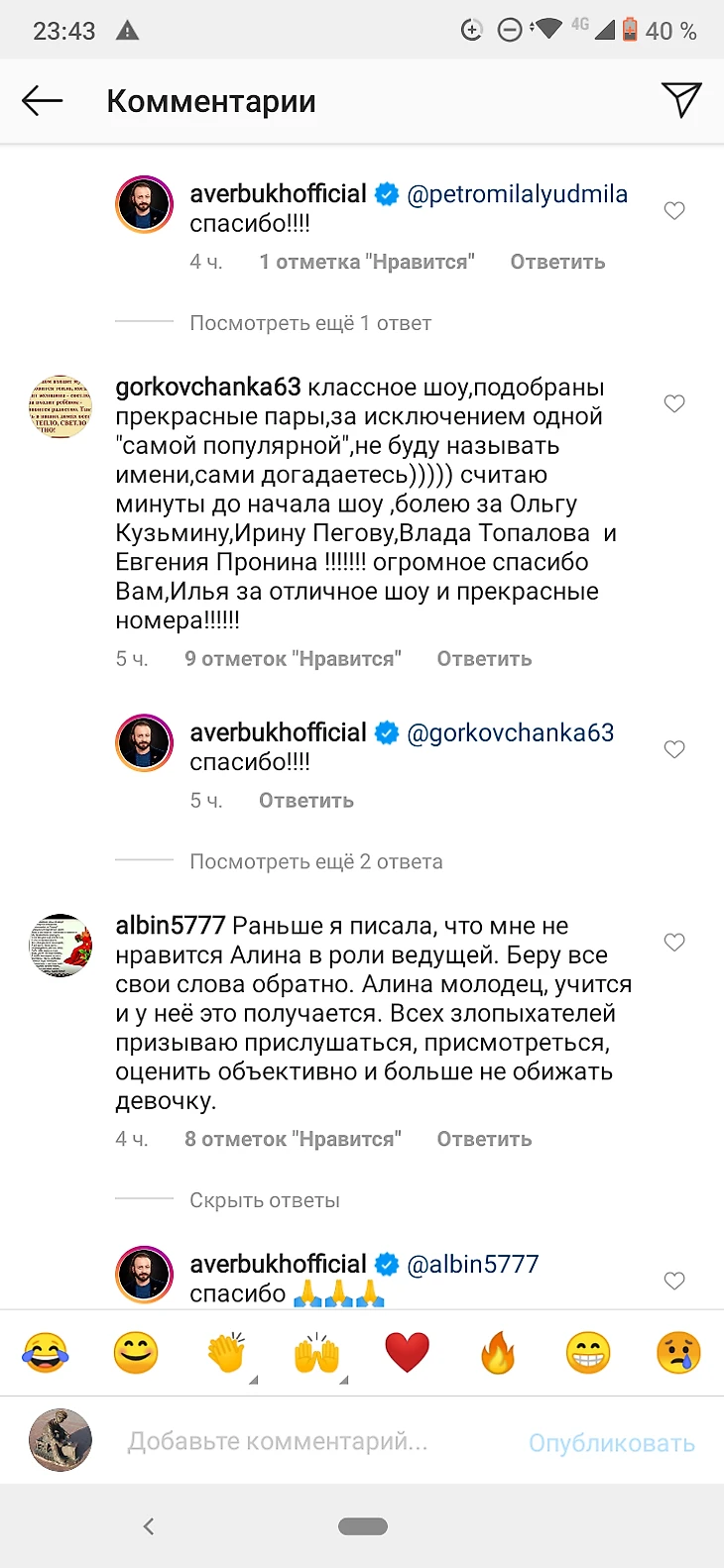The height and width of the screenshot is (1568, 724).
Task: Open the direct share paper plane icon
Action: [x=681, y=100]
